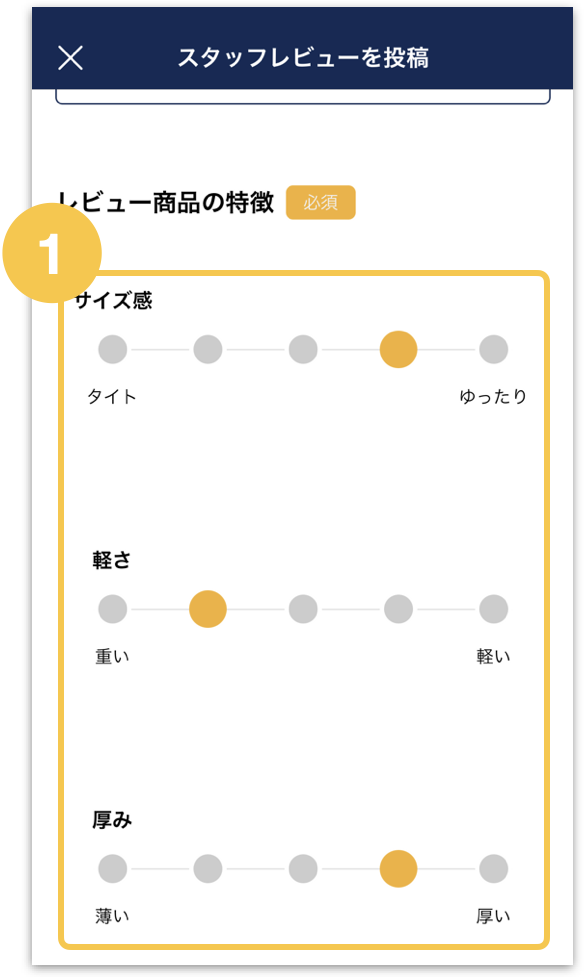Select the 重い end dot for 軽さ
Screen dimensions: 584x978
tap(113, 609)
